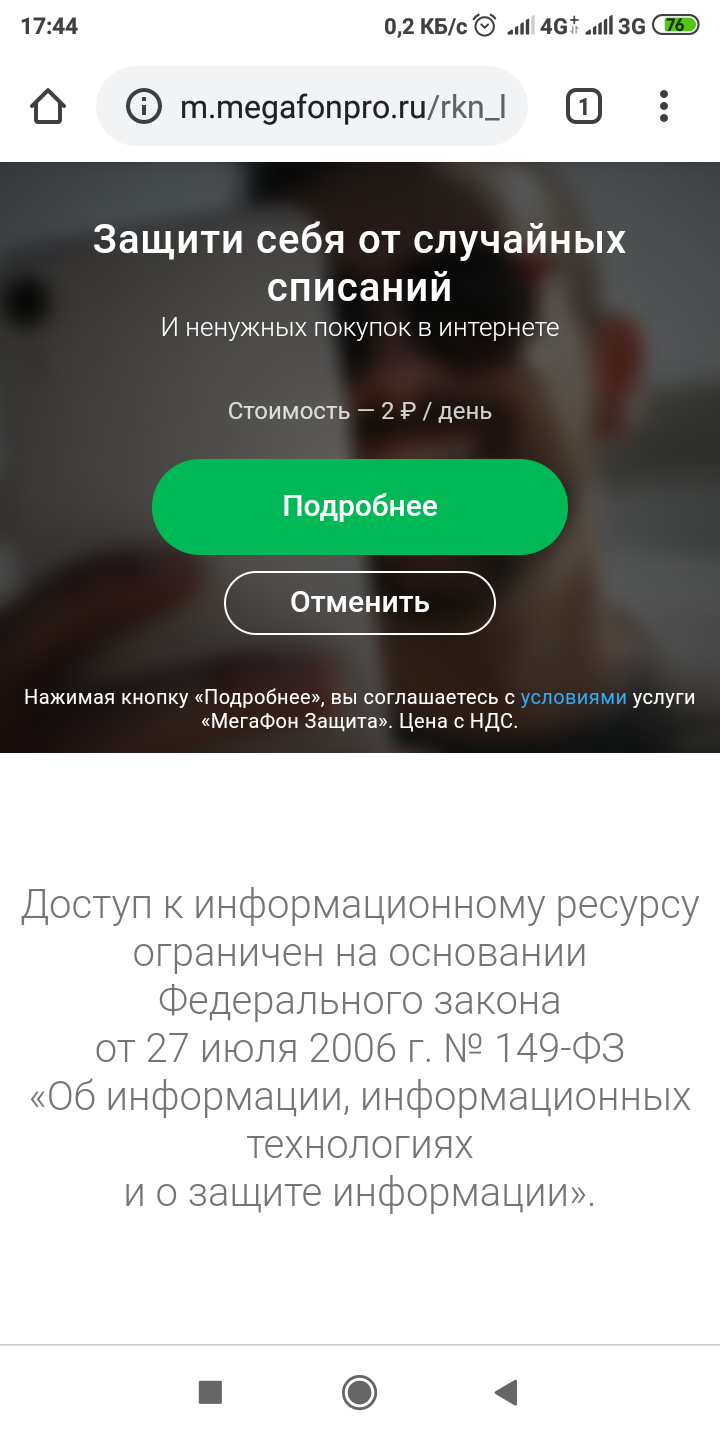Open the tab switcher showing 1 tab

(x=584, y=106)
